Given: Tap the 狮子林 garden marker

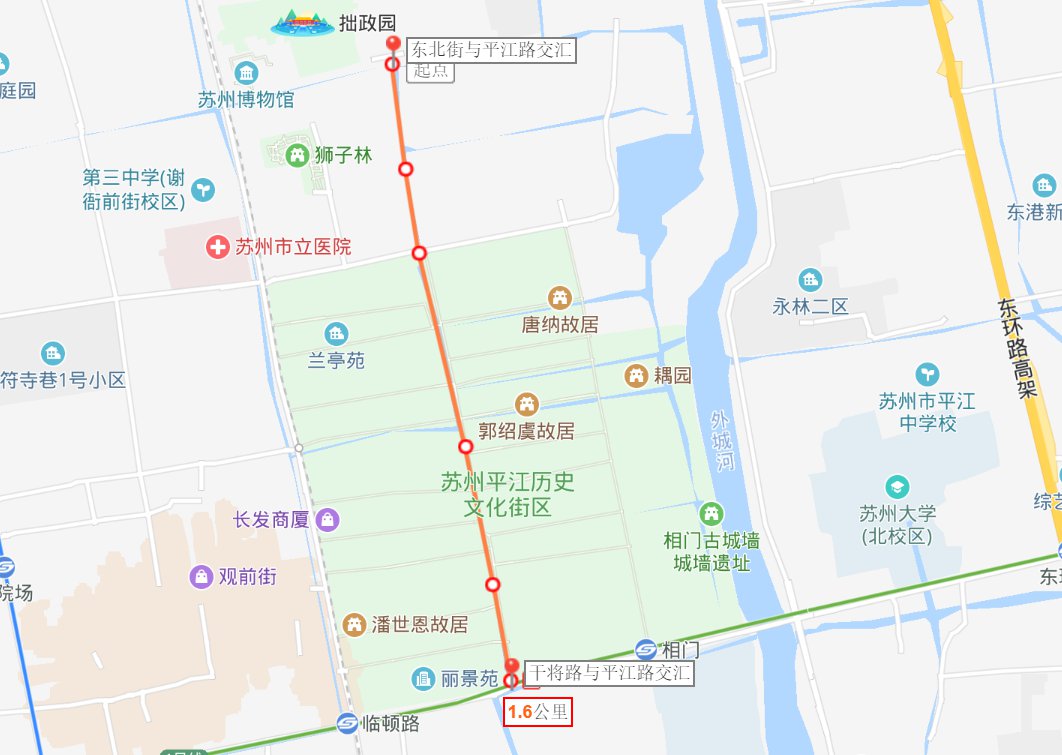Looking at the screenshot, I should (297, 155).
